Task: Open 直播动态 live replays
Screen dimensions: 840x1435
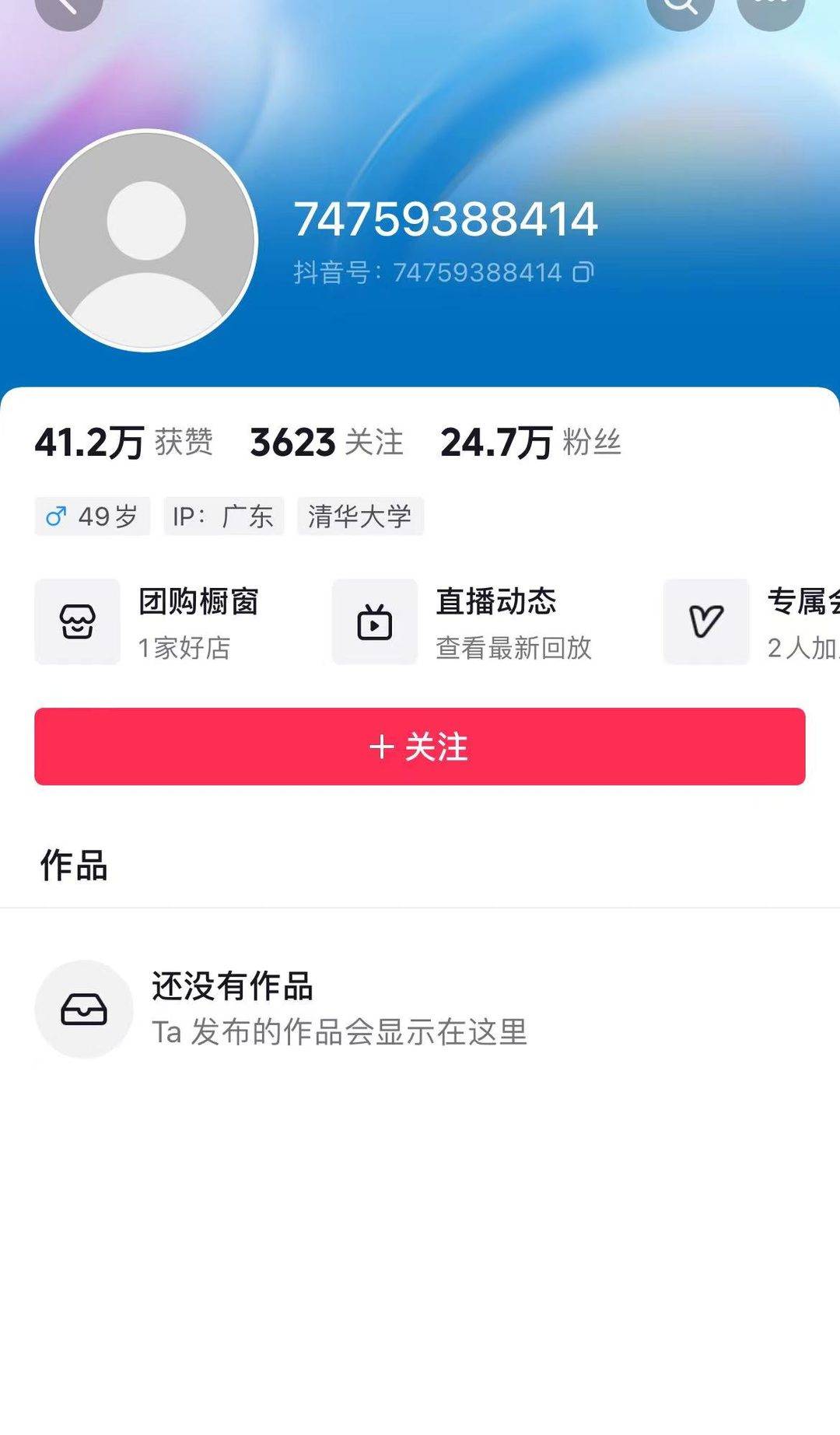Action: pos(464,622)
